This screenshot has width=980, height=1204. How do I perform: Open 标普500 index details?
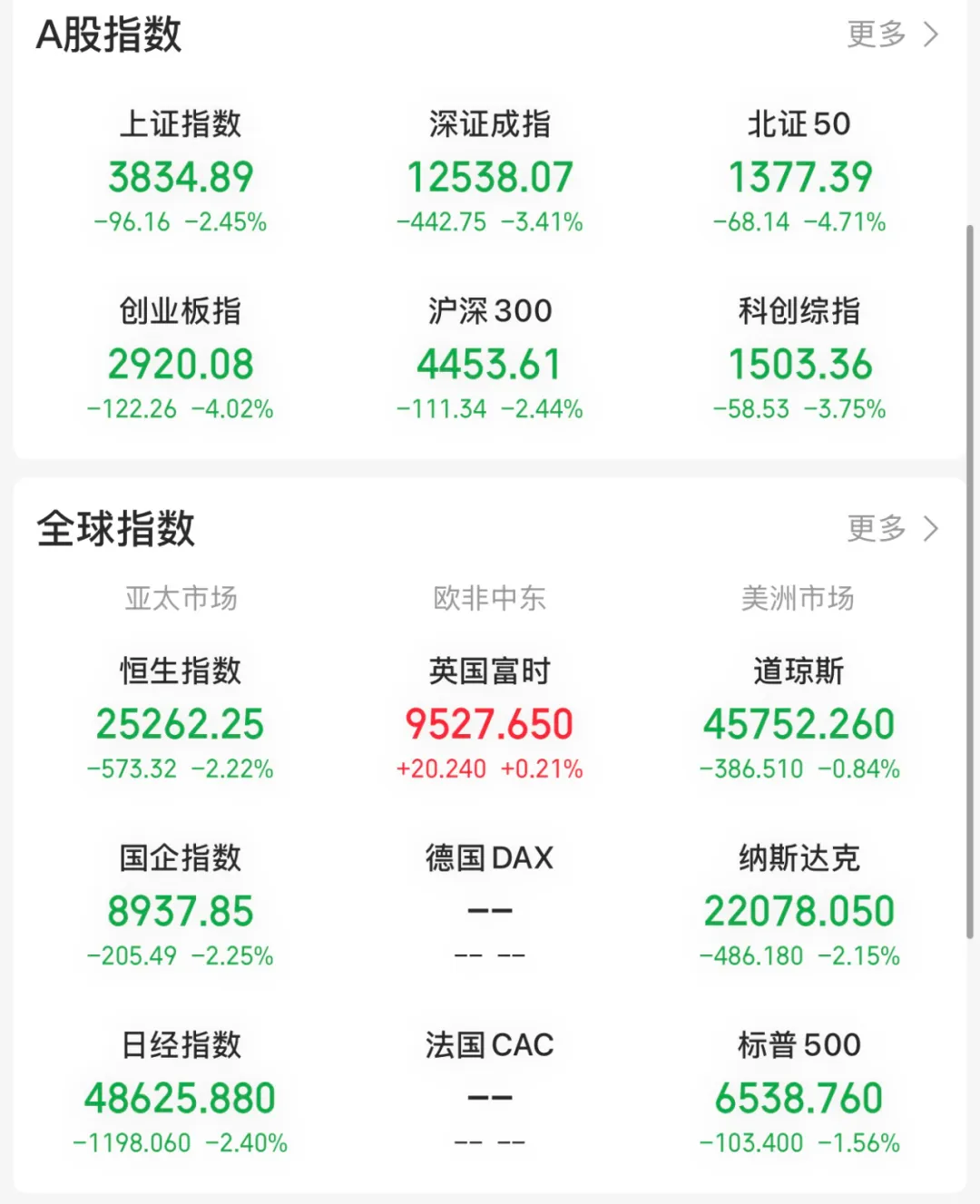click(799, 1093)
